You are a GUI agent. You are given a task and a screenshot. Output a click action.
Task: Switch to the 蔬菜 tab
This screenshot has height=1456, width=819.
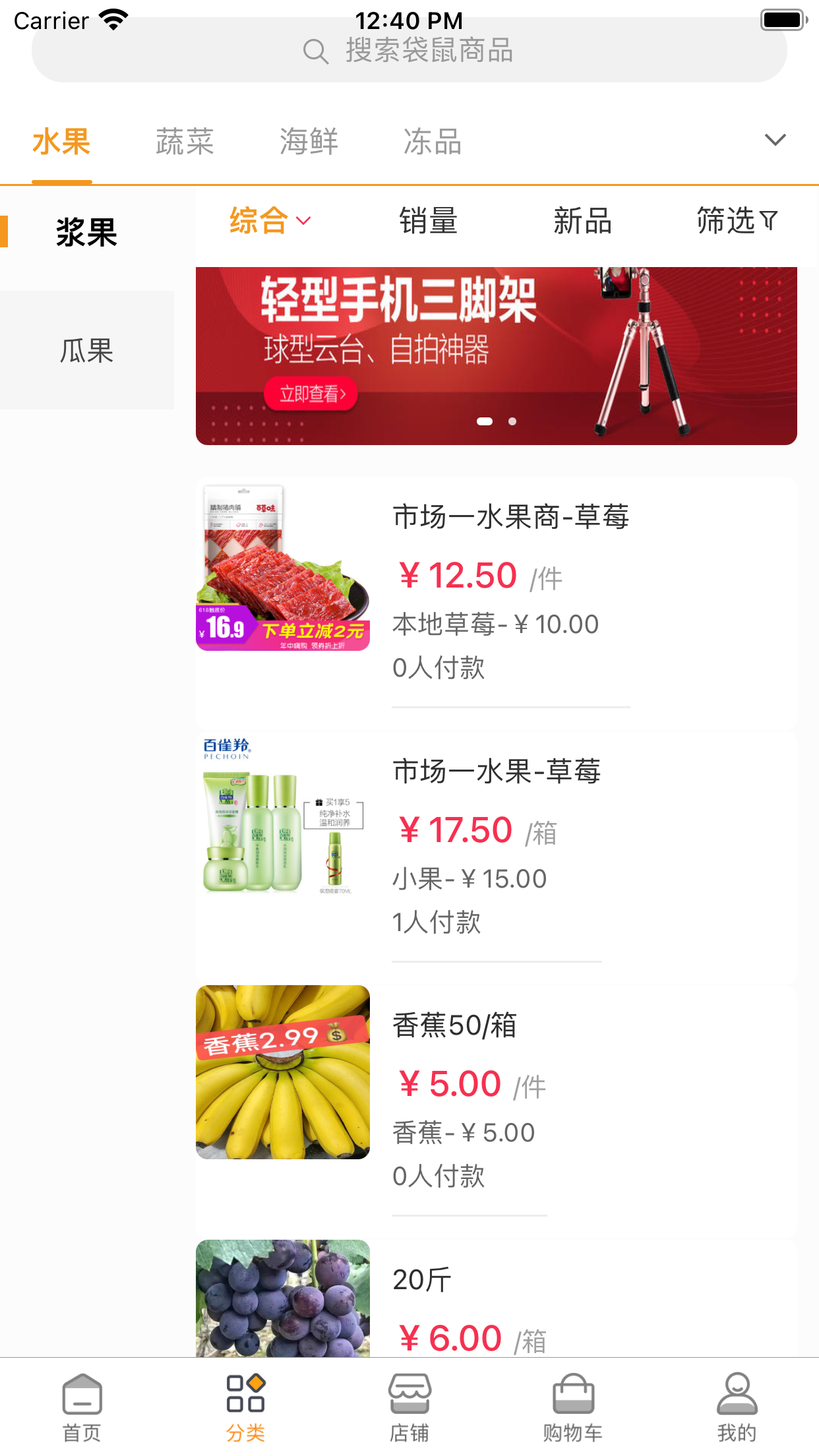click(x=184, y=141)
